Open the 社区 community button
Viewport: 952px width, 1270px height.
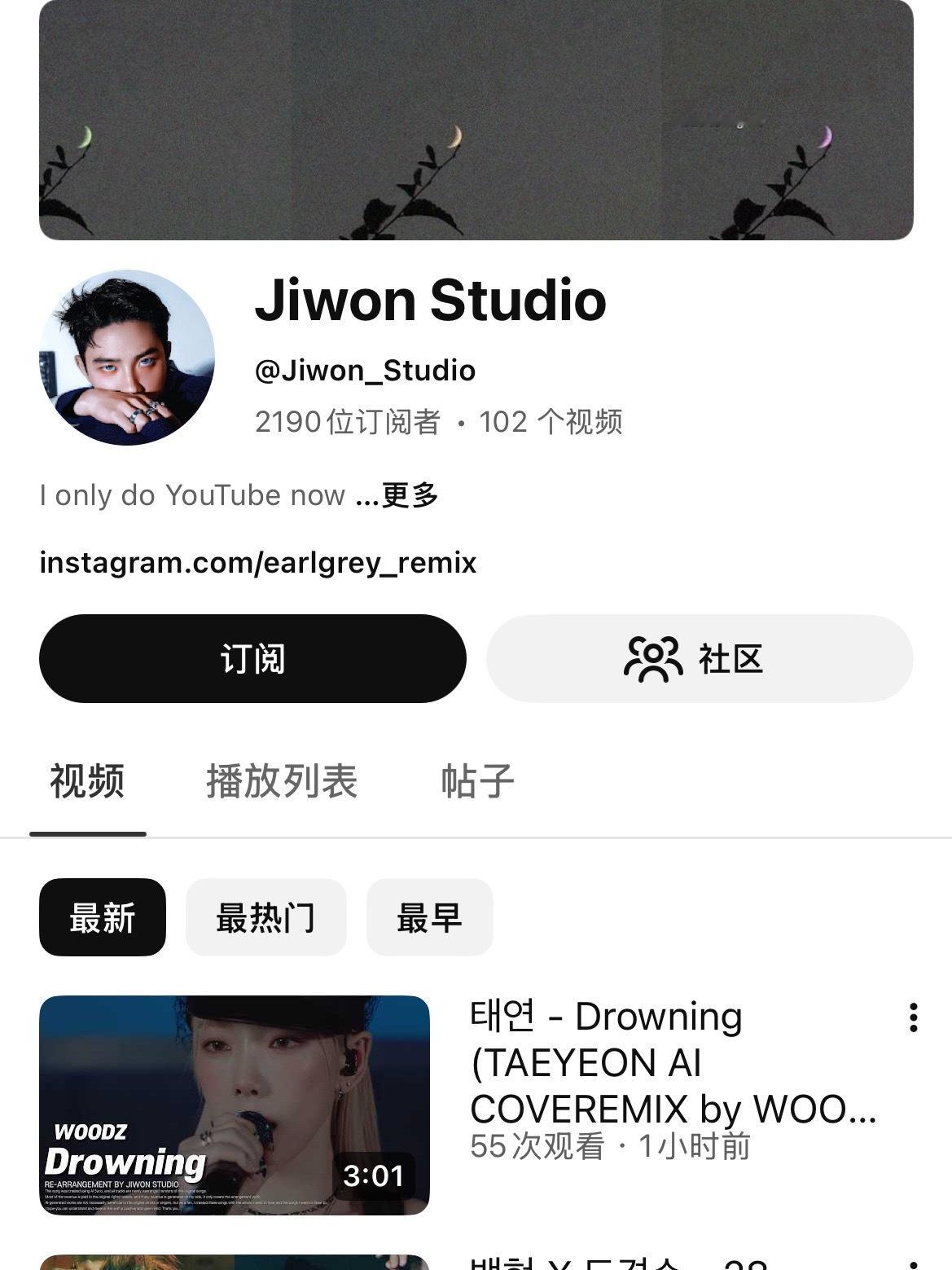point(699,658)
